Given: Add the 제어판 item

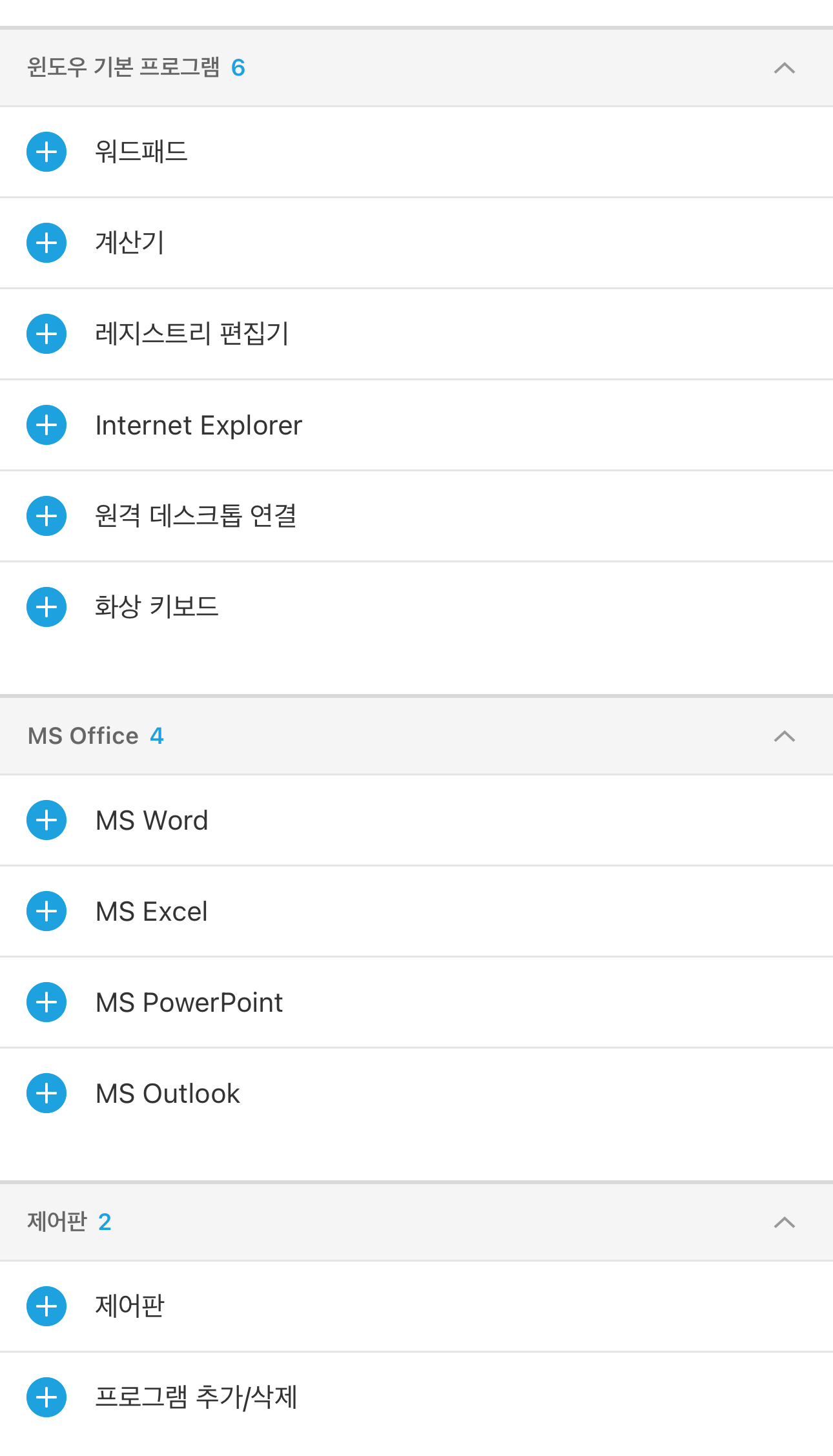Looking at the screenshot, I should pos(46,1306).
